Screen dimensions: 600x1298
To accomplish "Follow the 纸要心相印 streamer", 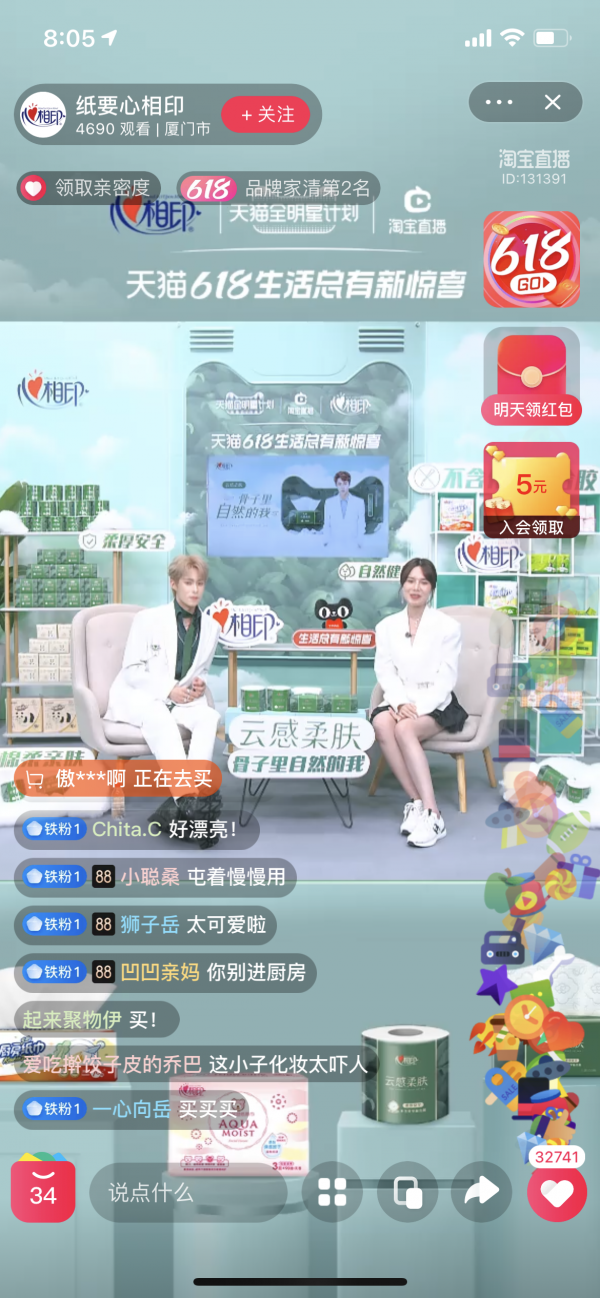I will click(x=265, y=115).
